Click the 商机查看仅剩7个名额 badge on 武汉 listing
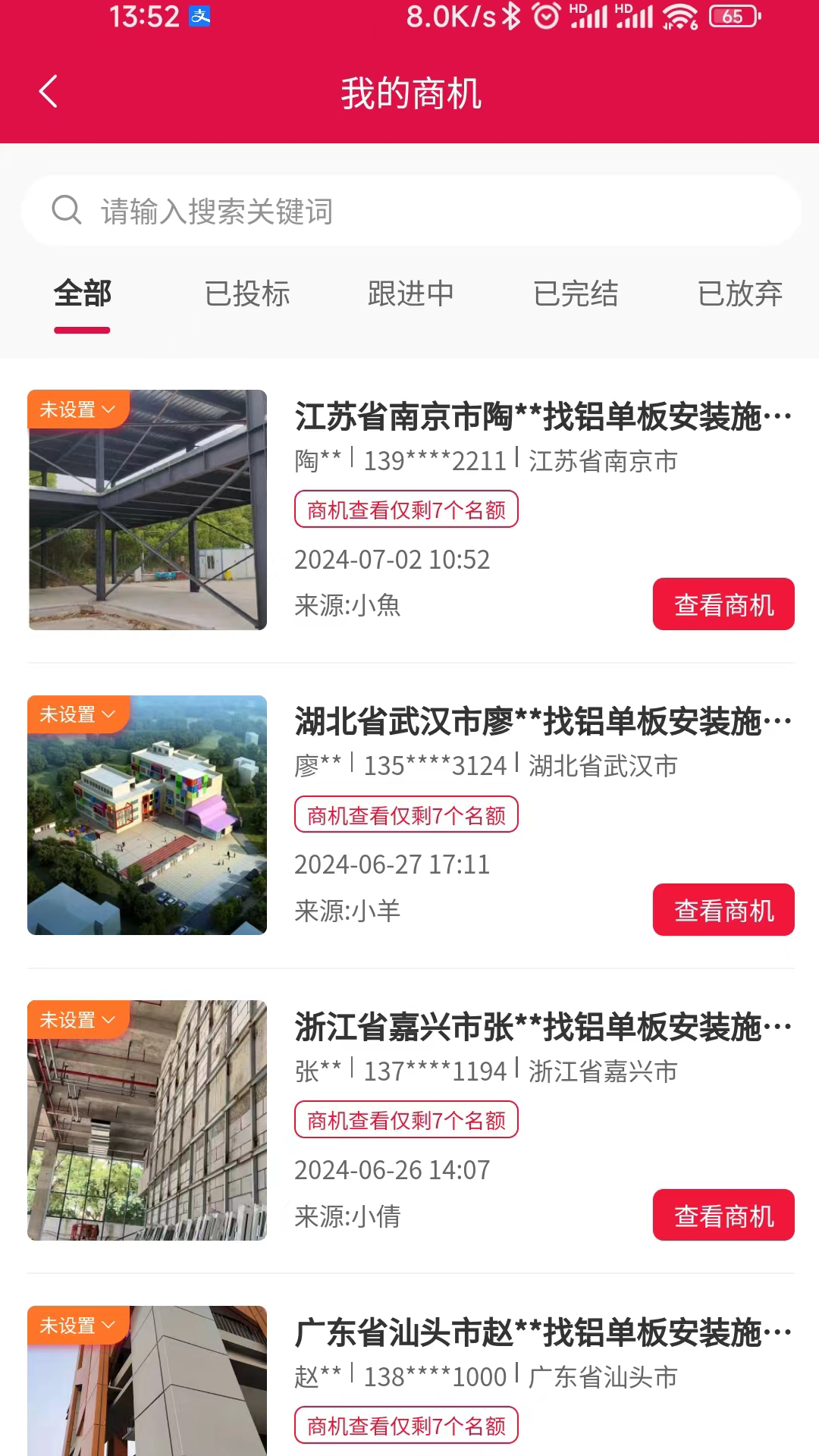This screenshot has height=1456, width=819. 406,814
